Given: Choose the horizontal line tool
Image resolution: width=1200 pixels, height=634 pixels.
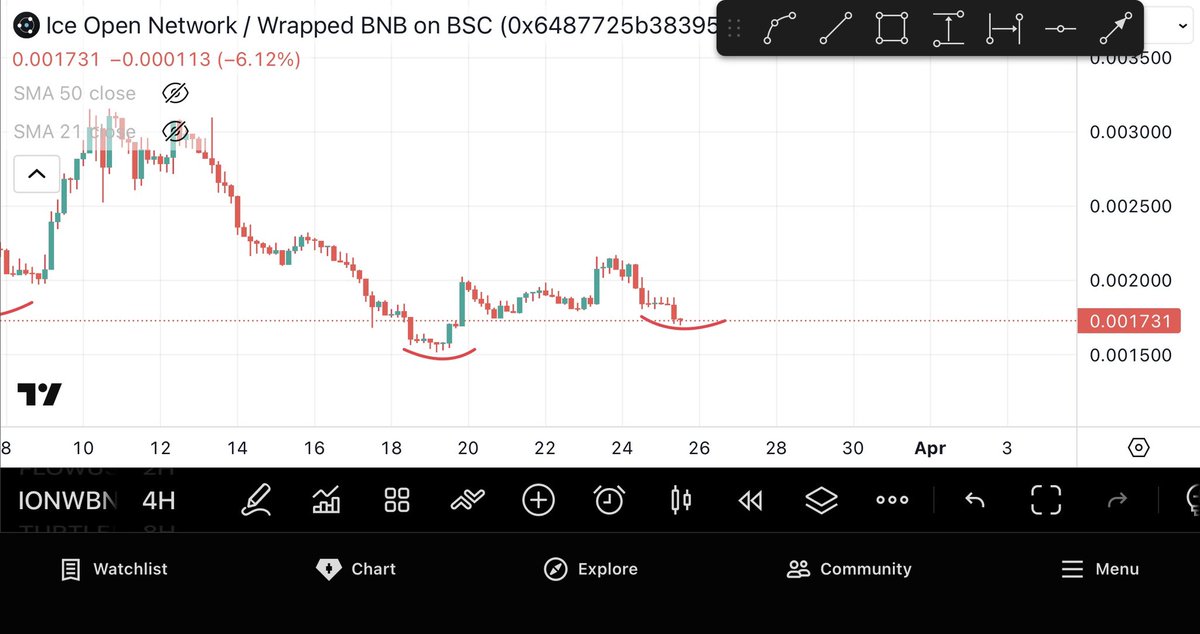Looking at the screenshot, I should click(1059, 28).
